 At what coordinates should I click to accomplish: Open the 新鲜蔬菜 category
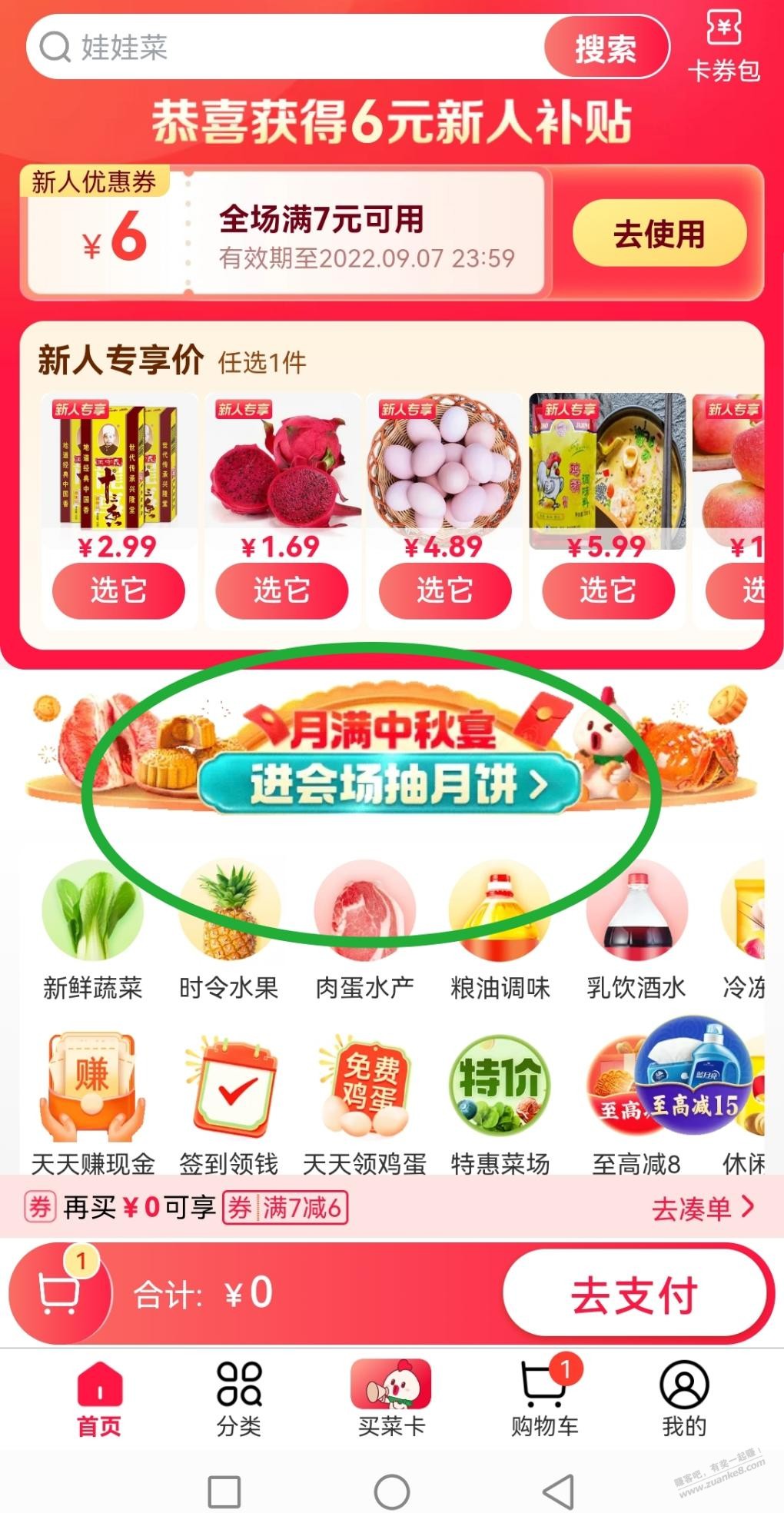93,930
